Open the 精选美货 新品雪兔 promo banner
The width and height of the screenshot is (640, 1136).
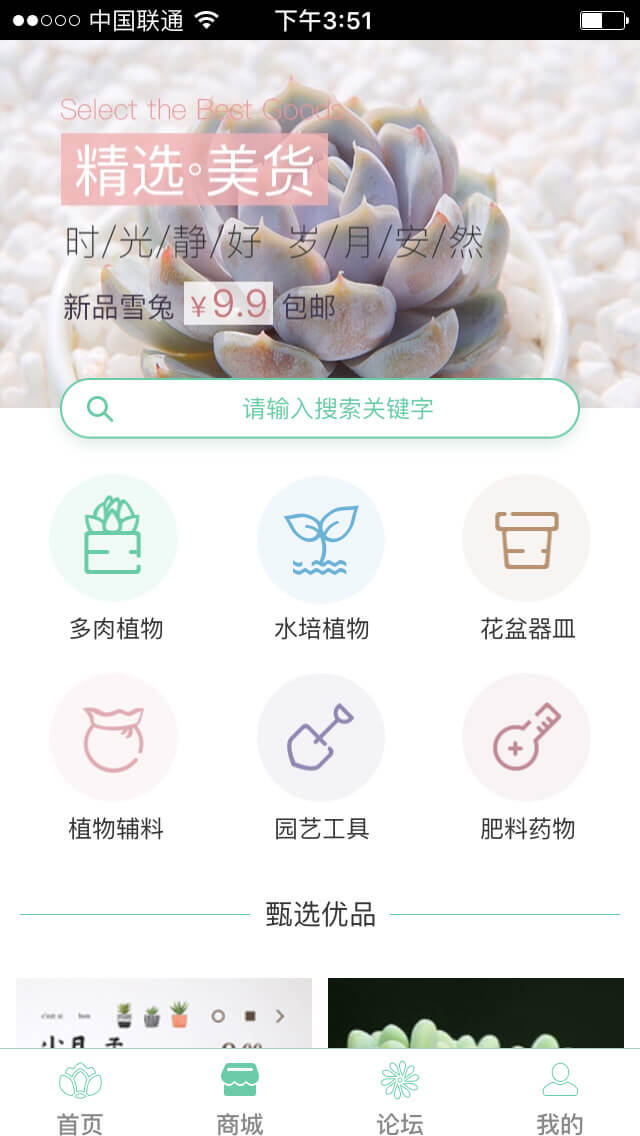[x=320, y=220]
